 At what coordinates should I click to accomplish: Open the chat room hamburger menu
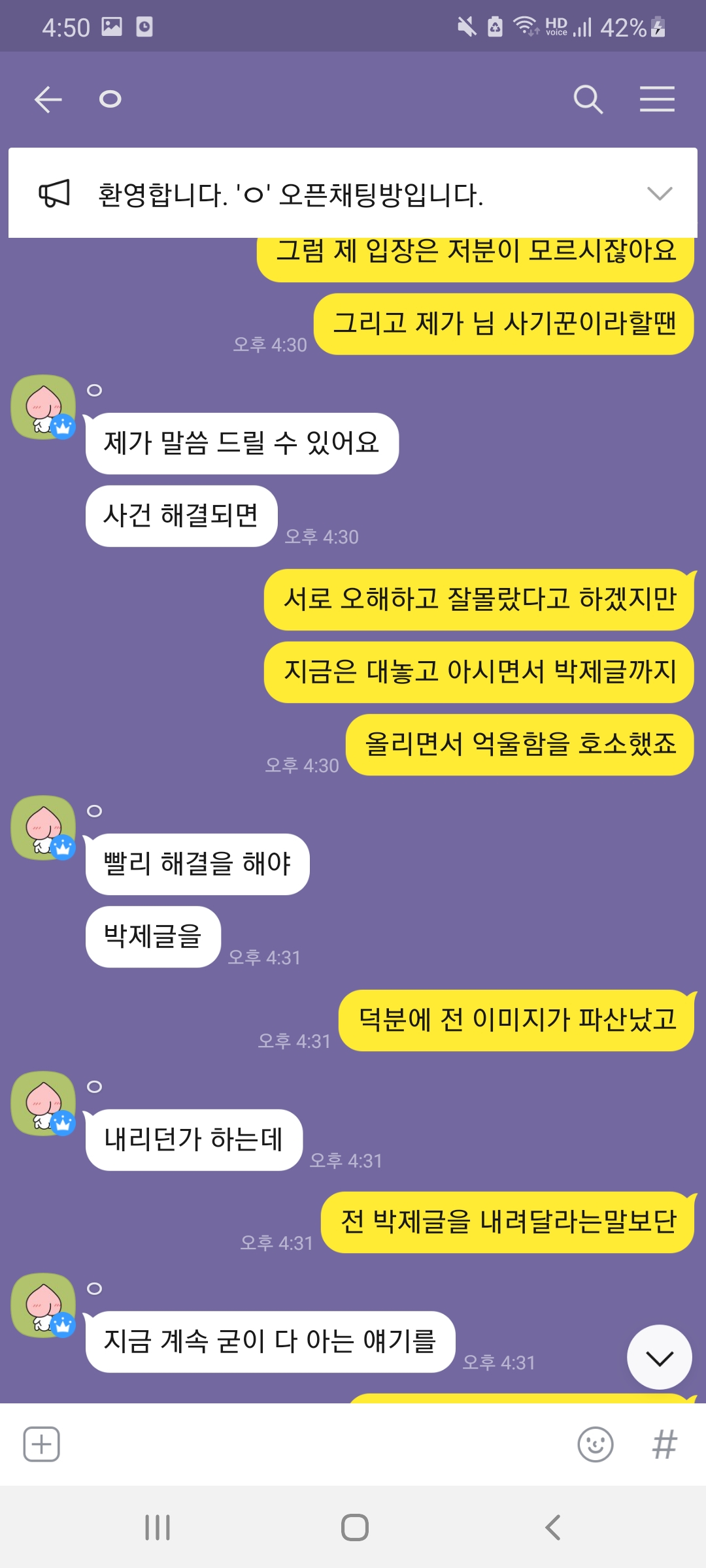click(656, 99)
